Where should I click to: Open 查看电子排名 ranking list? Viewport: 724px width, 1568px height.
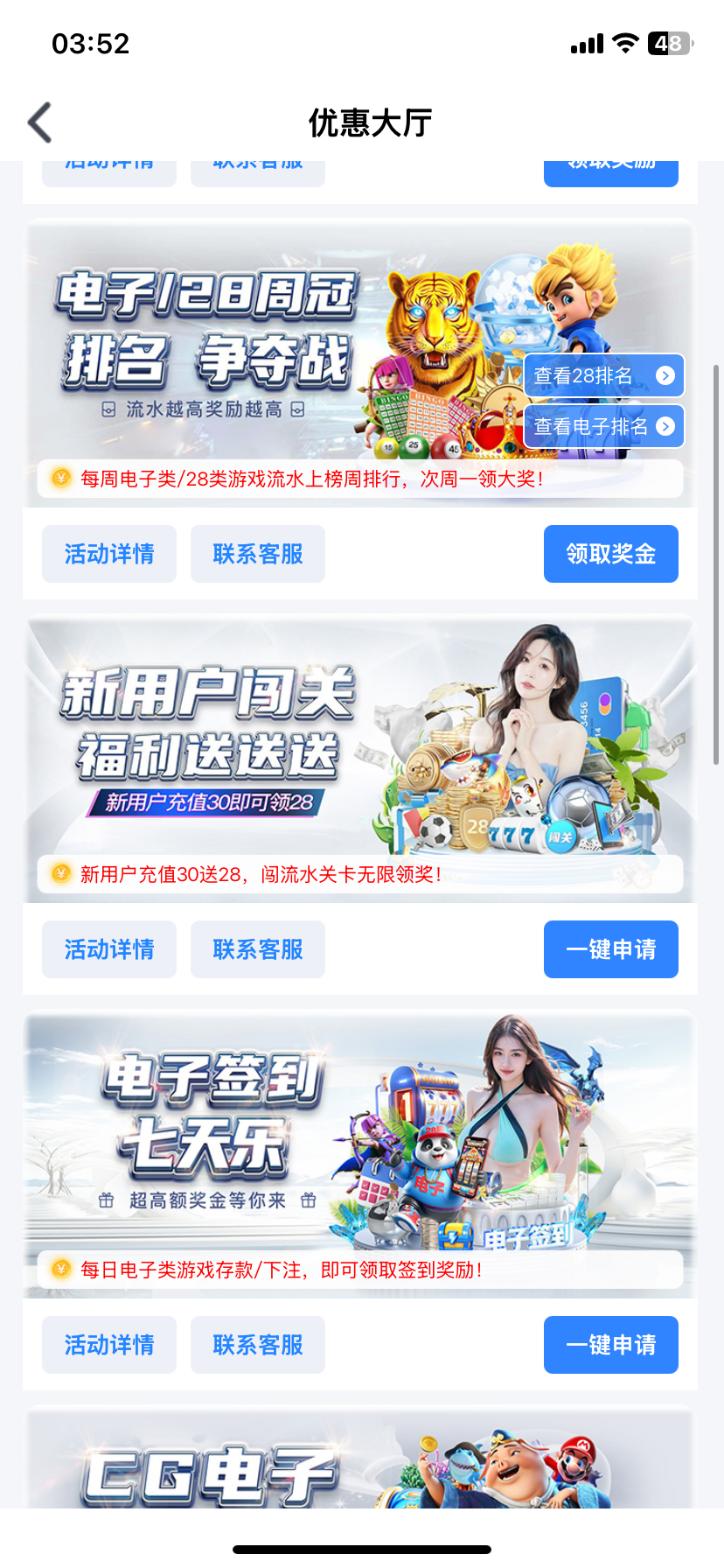click(x=603, y=426)
